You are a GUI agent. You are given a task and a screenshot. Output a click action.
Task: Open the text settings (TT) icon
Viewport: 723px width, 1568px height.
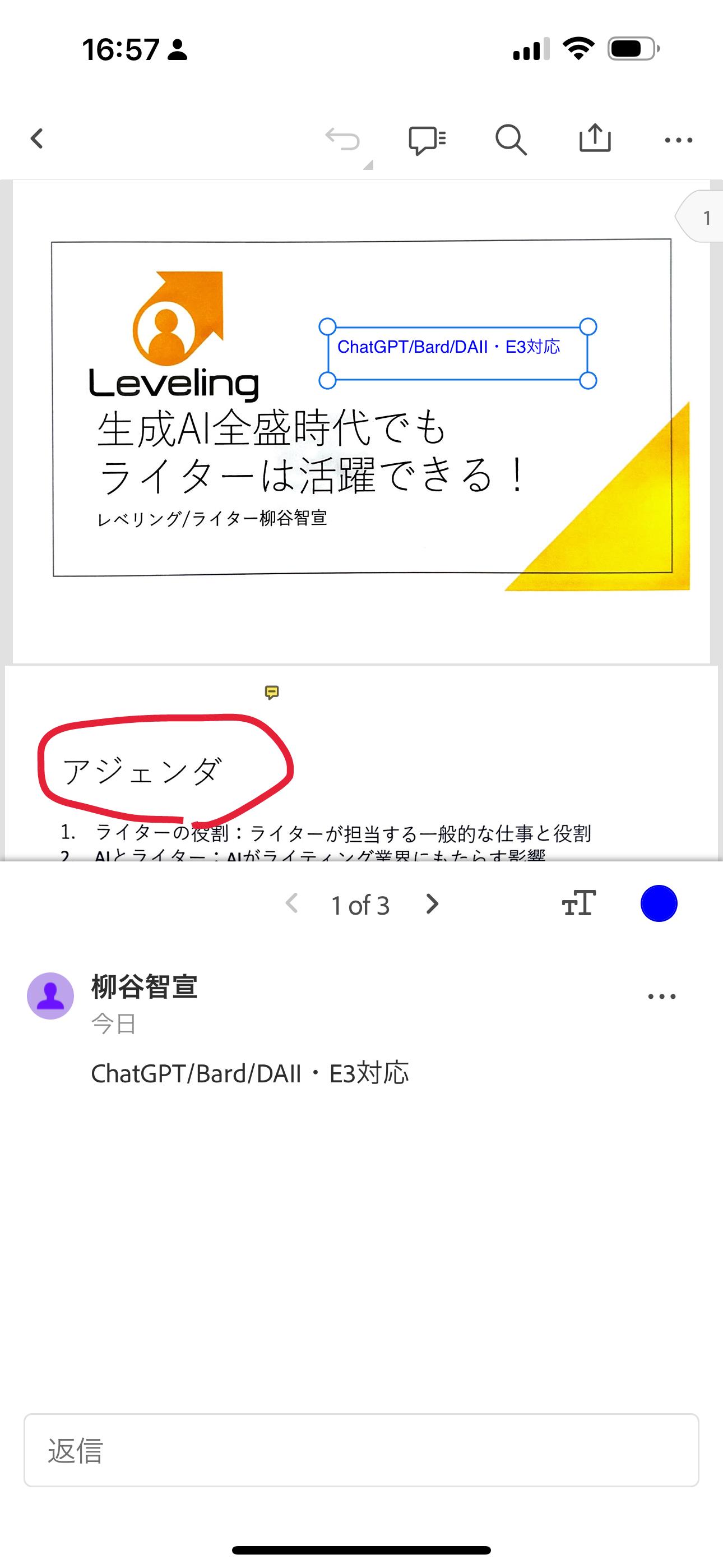pos(576,905)
